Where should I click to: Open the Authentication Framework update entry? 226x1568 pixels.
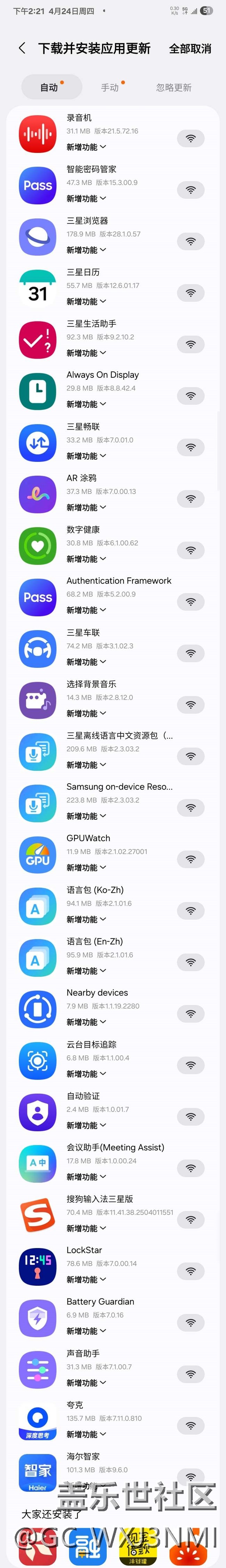click(119, 581)
